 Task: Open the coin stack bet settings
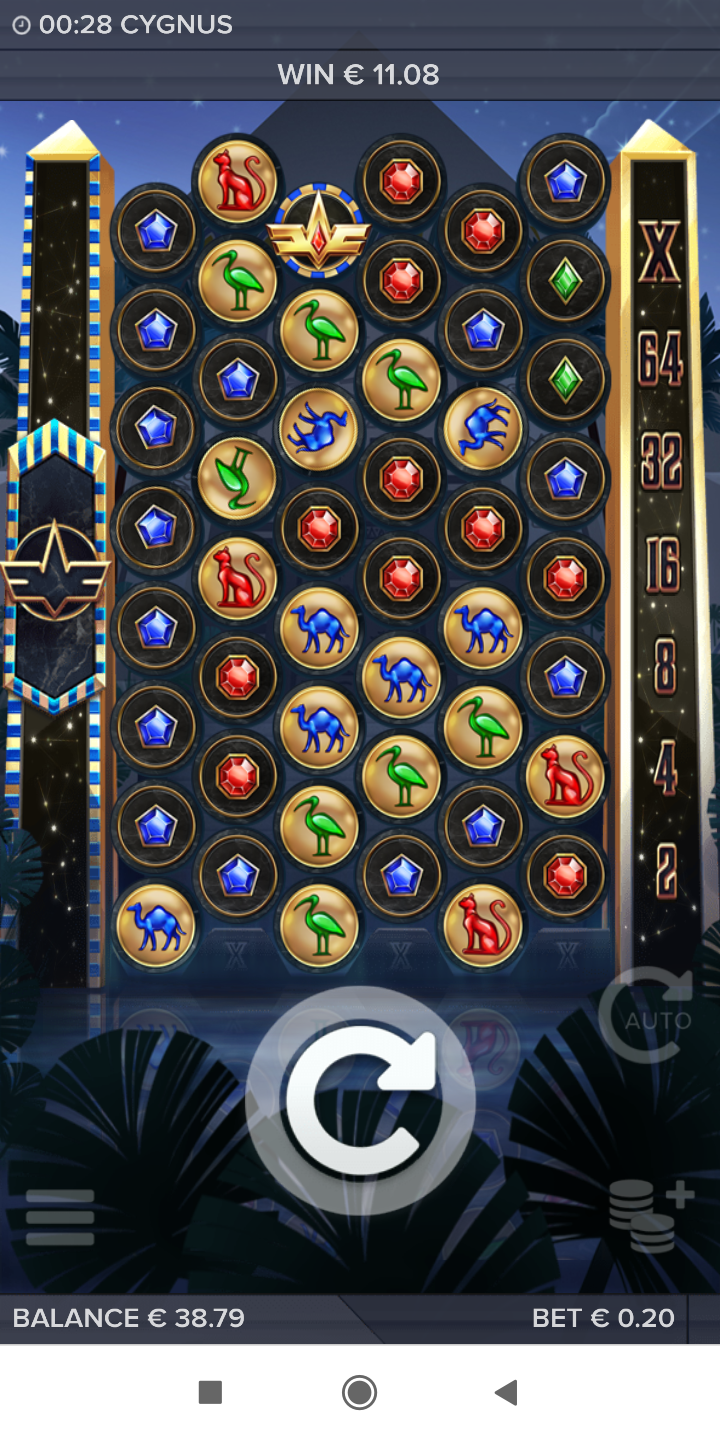click(650, 1215)
